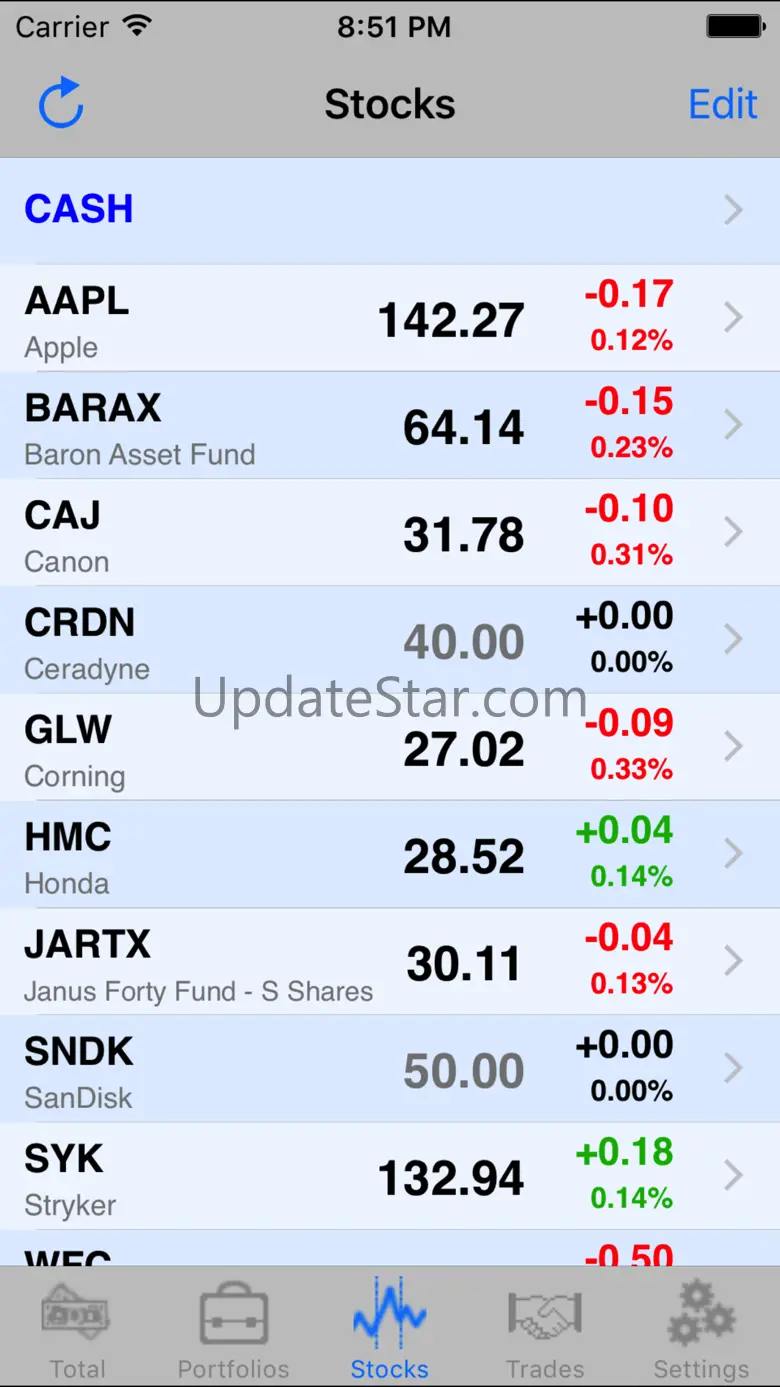Select the CAJ Canon stock

tap(389, 533)
